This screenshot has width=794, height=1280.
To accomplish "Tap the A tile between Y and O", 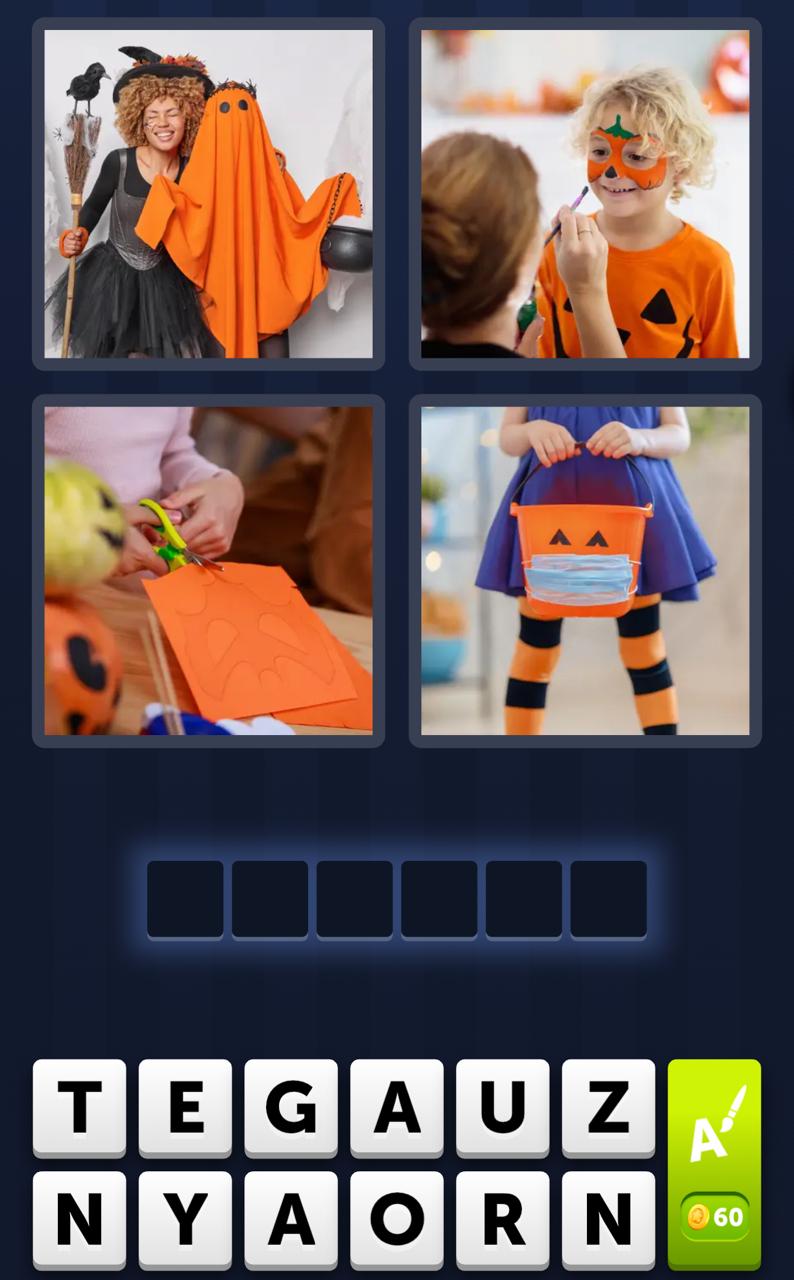I will click(291, 1219).
